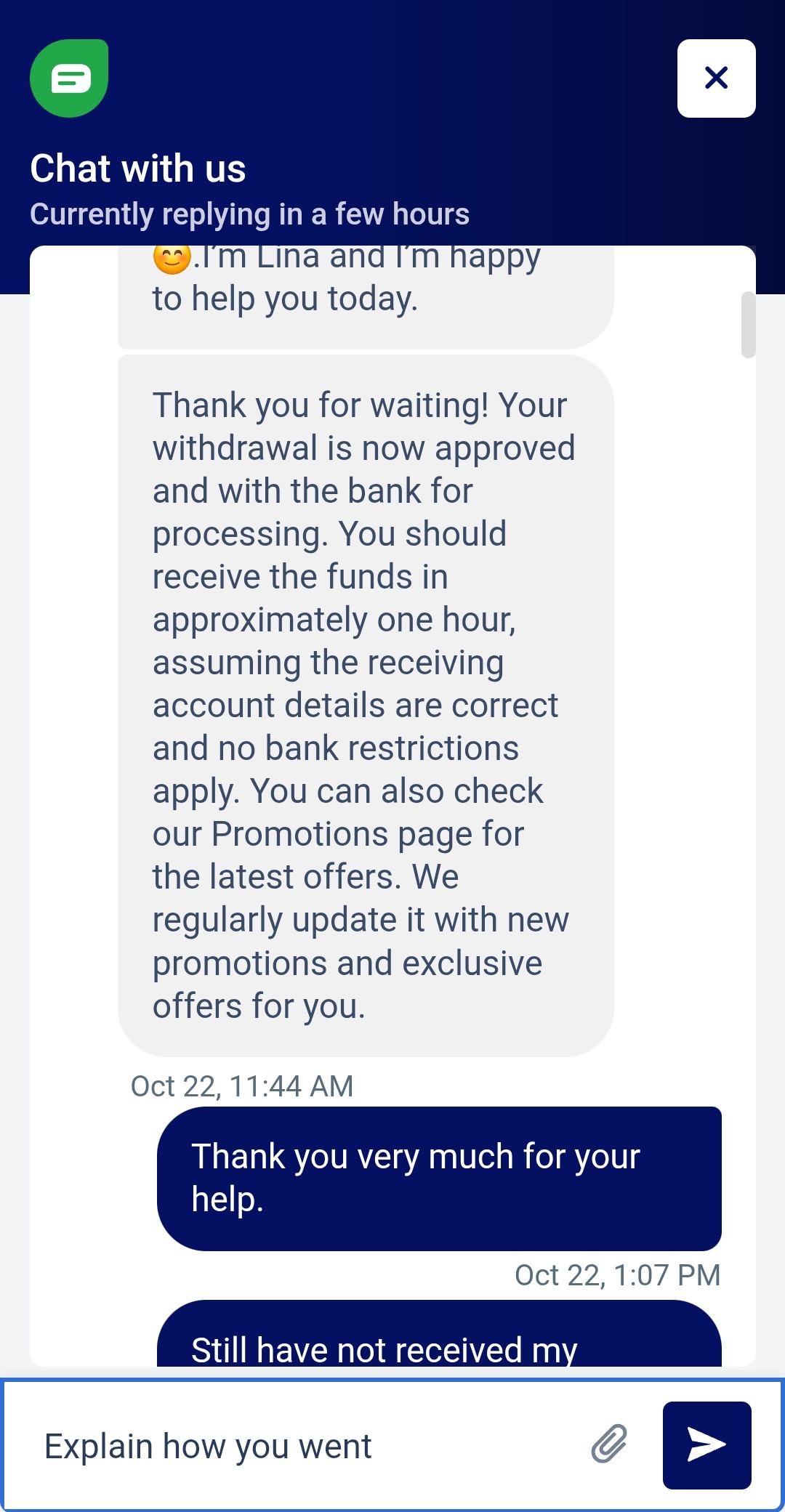The image size is (785, 1512).
Task: Send the typed message
Action: click(706, 1444)
